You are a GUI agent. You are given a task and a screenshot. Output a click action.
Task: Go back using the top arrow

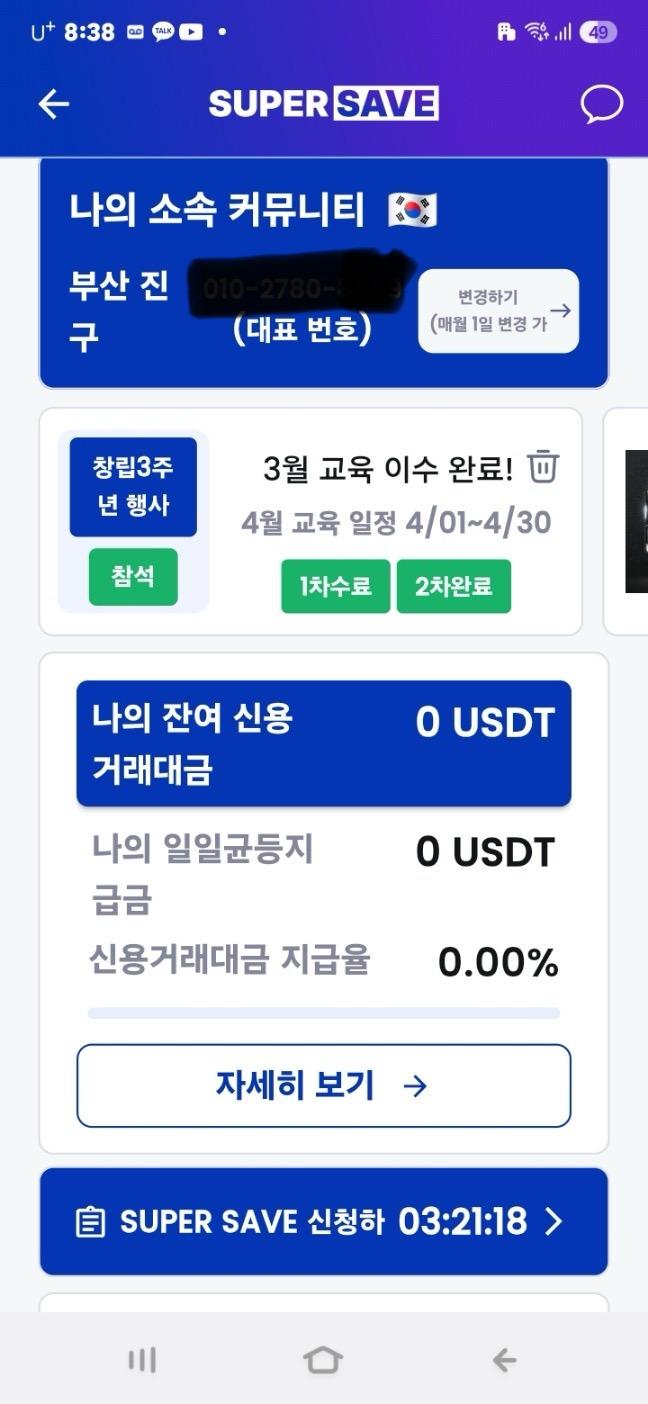(x=54, y=104)
